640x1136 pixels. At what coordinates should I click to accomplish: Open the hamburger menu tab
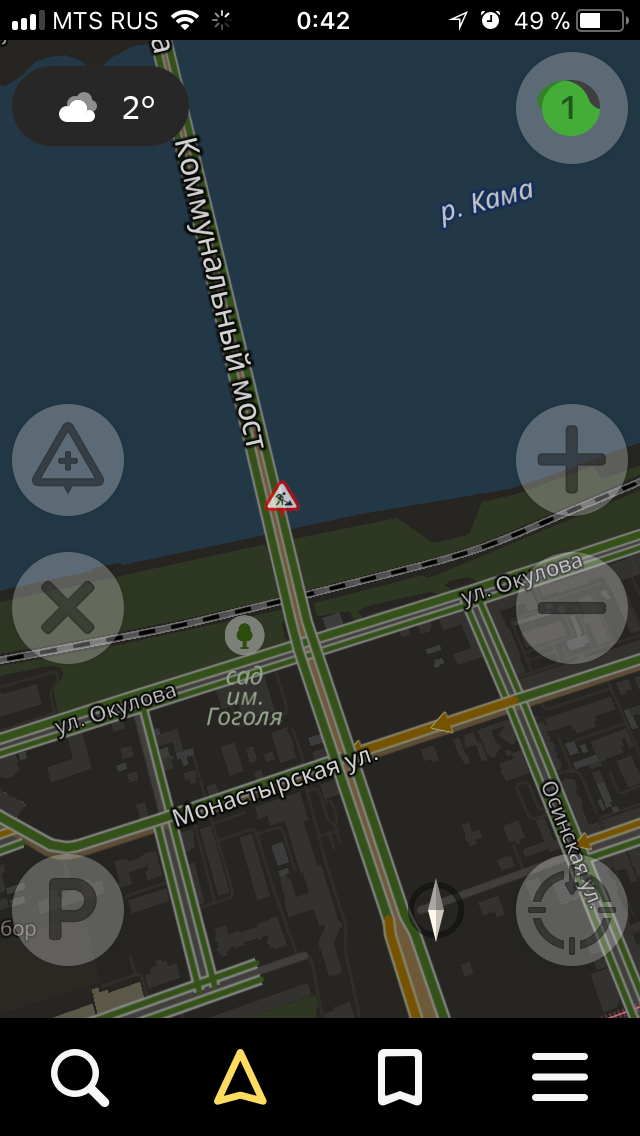click(x=559, y=1078)
